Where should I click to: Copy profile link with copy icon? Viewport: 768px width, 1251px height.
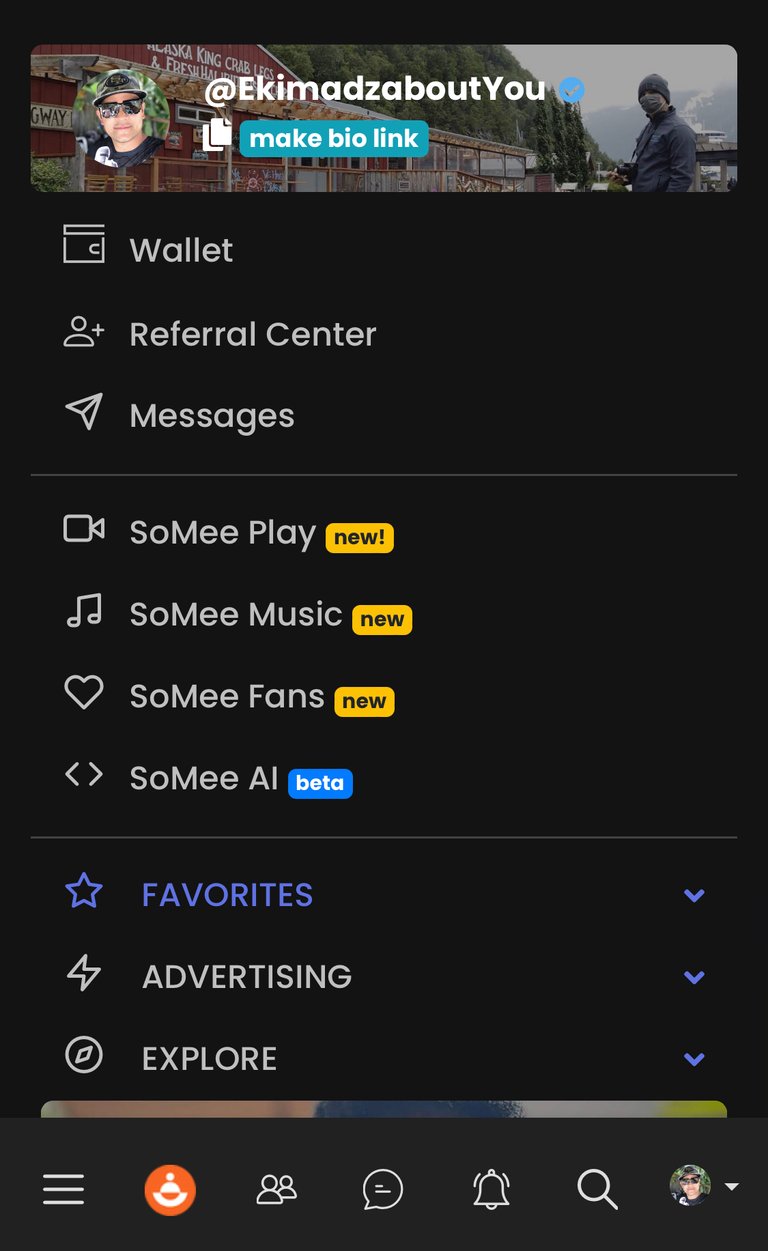217,135
